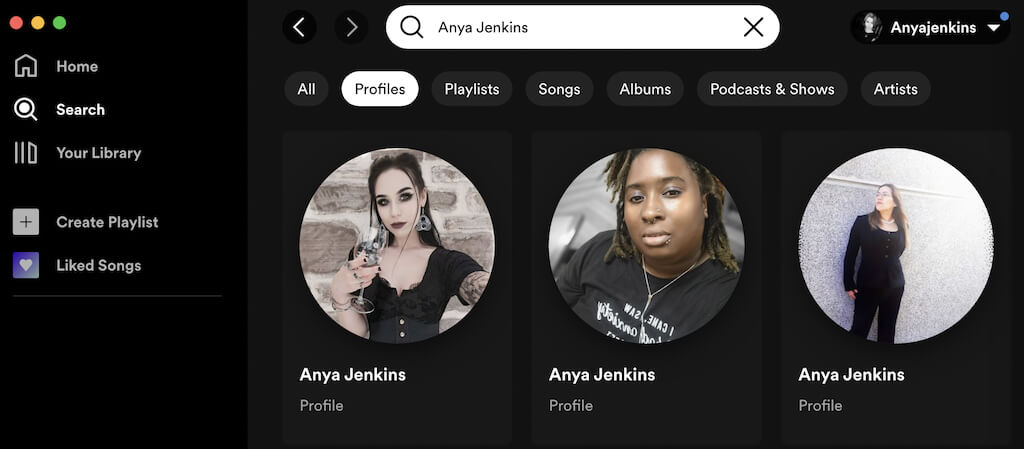
Task: Switch to the All filter
Action: 306,89
